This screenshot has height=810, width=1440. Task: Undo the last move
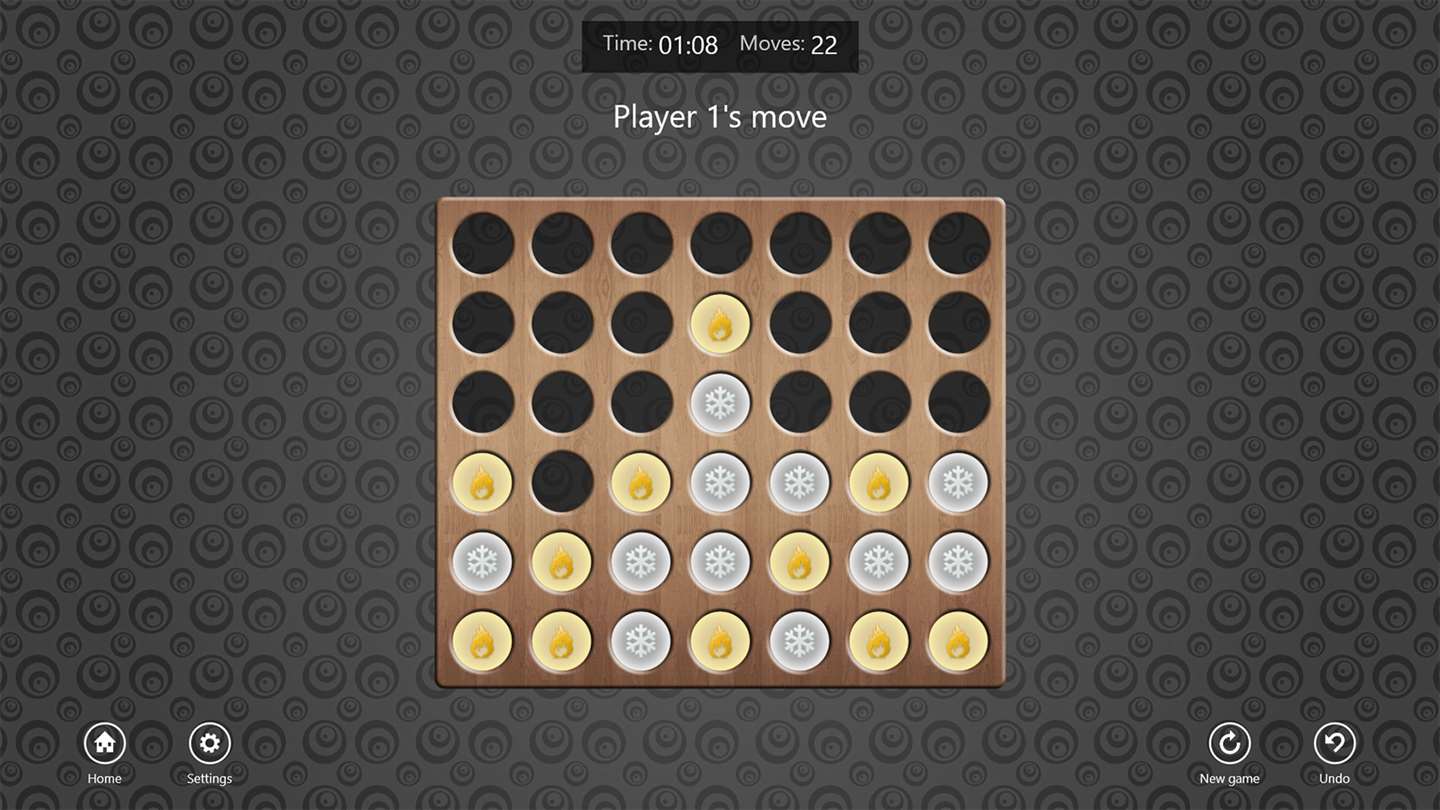pos(1334,744)
